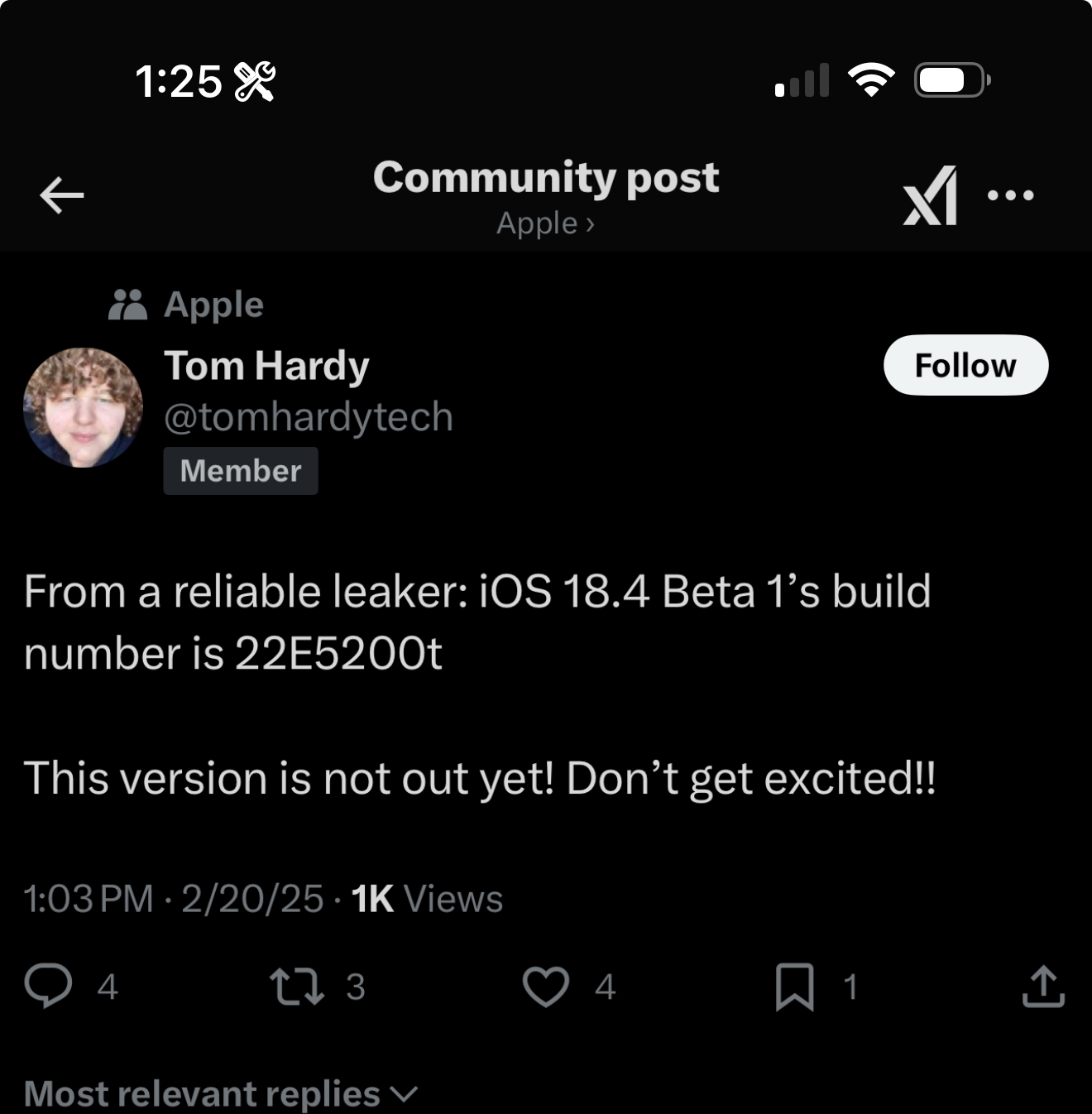The image size is (1092, 1114).
Task: Like the iOS 18.4 build post
Action: pyautogui.click(x=546, y=986)
